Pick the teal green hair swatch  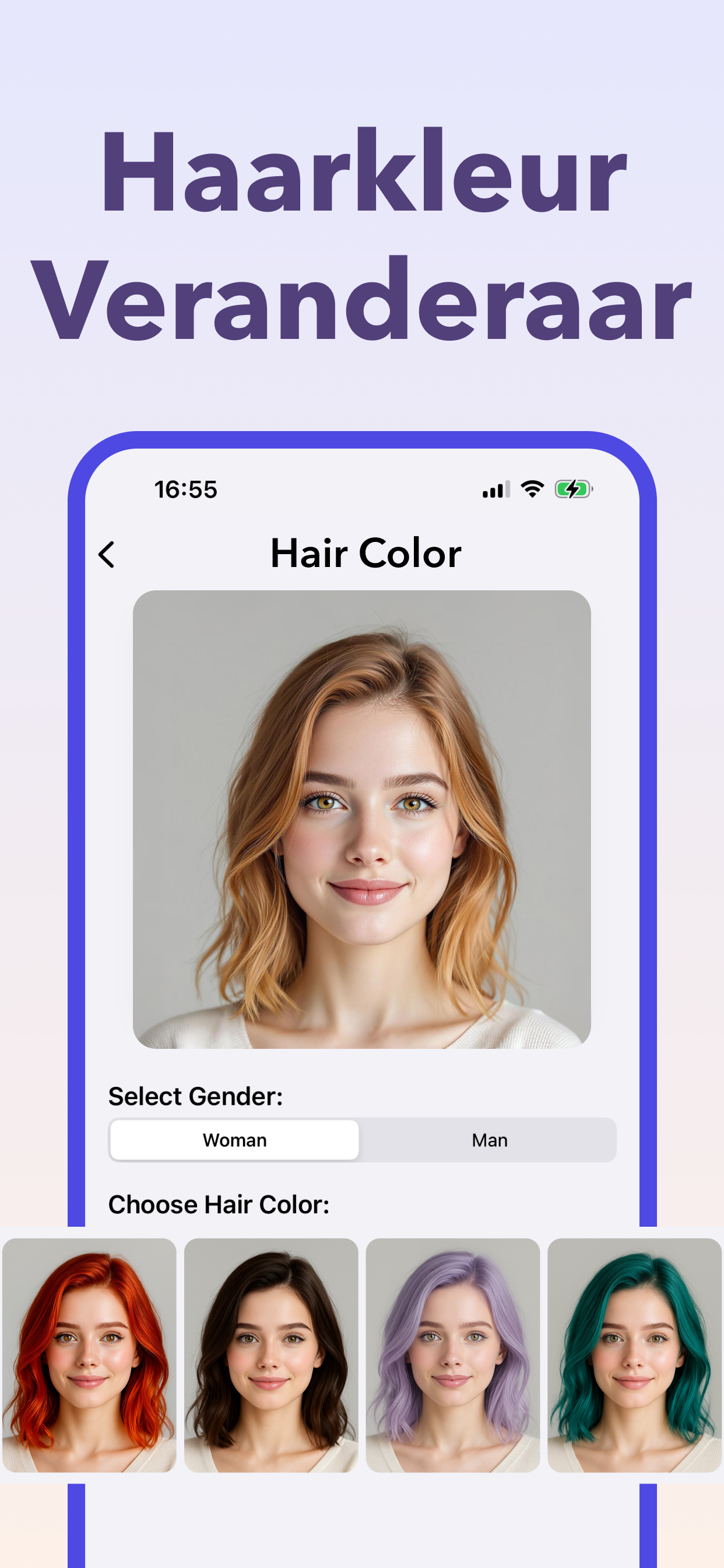coord(635,1345)
